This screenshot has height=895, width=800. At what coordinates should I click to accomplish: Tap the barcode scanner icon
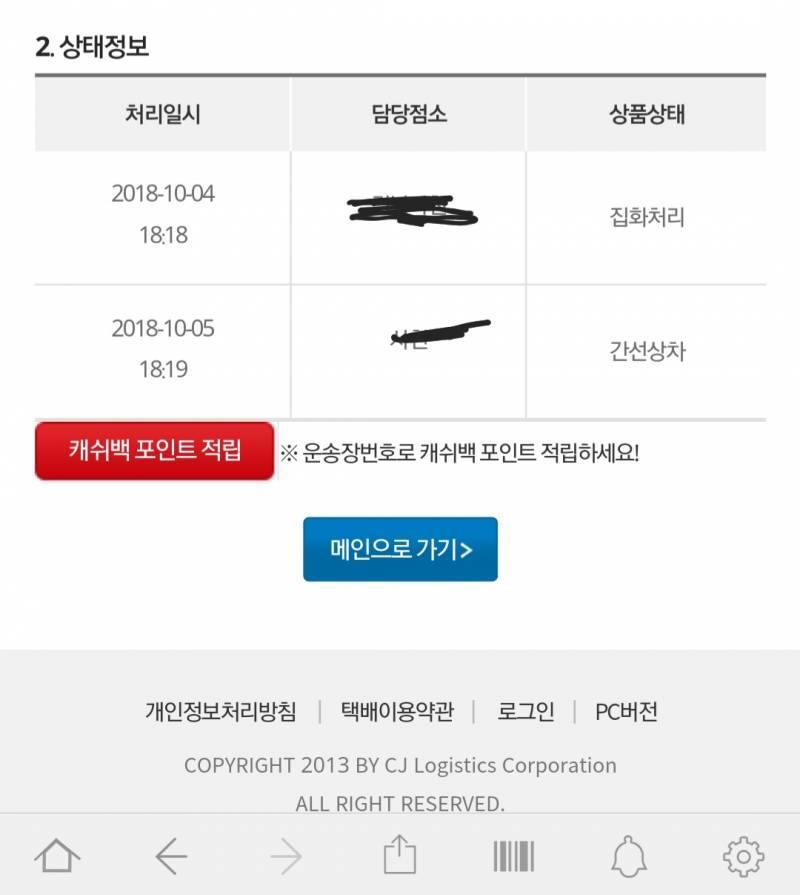coord(512,855)
